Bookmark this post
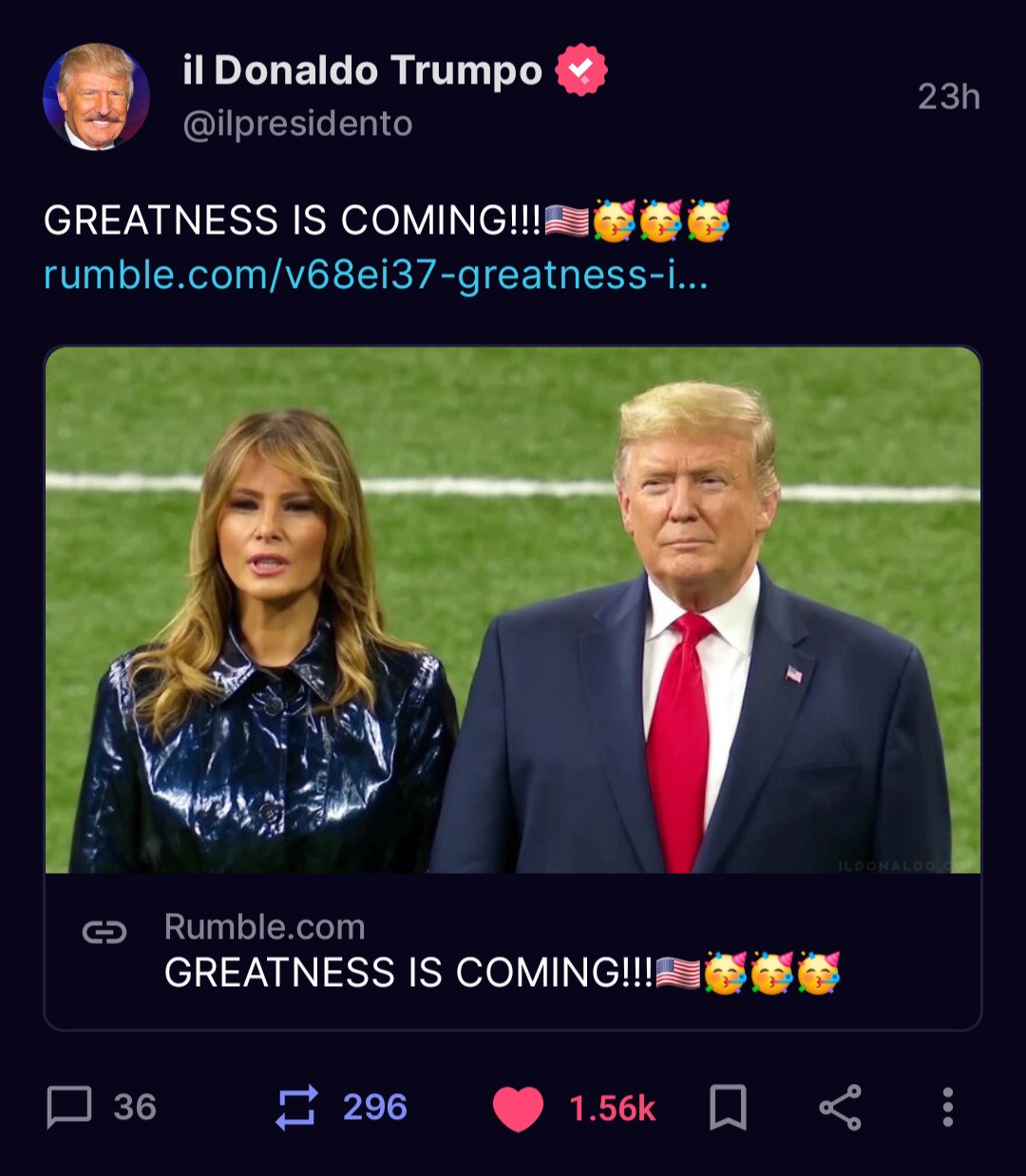 (728, 1108)
